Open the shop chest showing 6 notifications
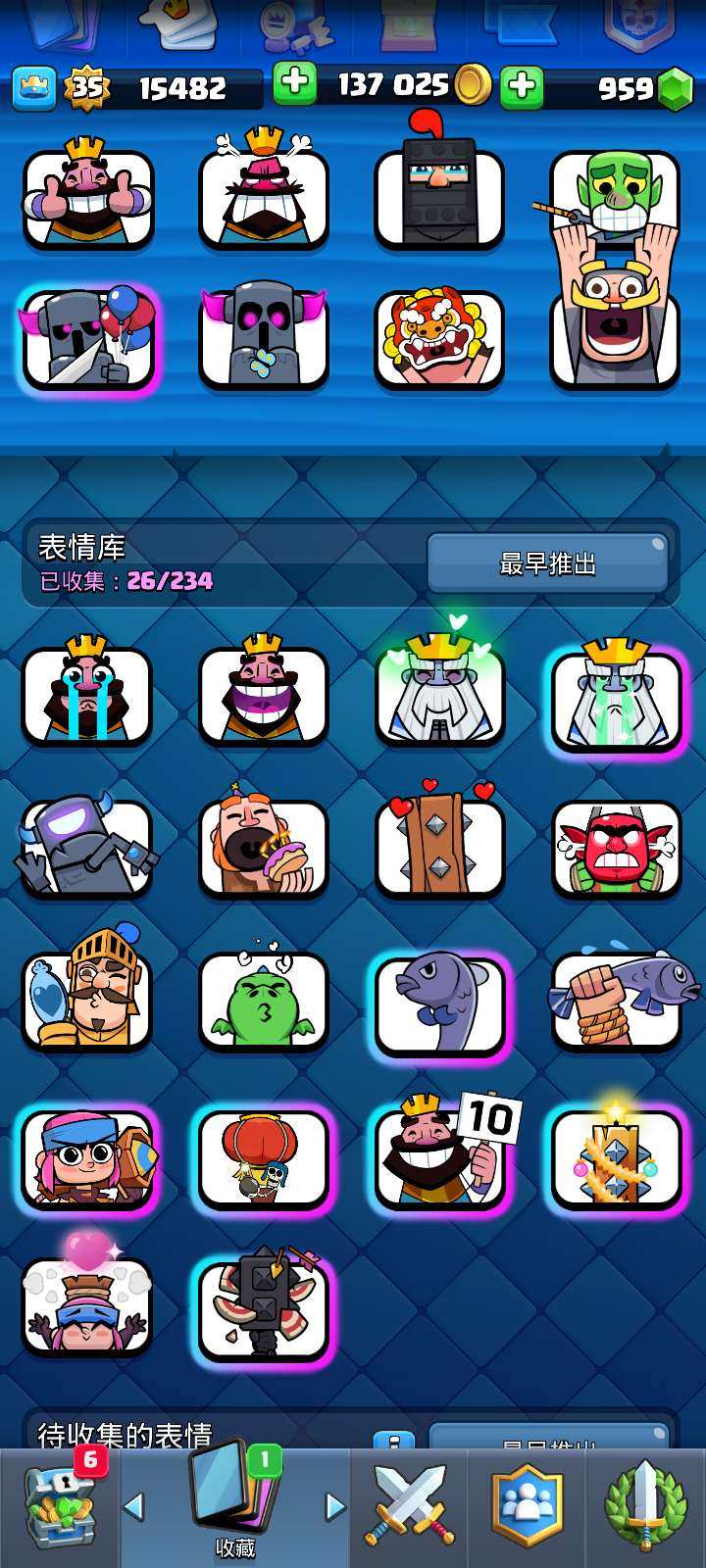Screen dimensions: 706x1568 pyautogui.click(x=59, y=1509)
